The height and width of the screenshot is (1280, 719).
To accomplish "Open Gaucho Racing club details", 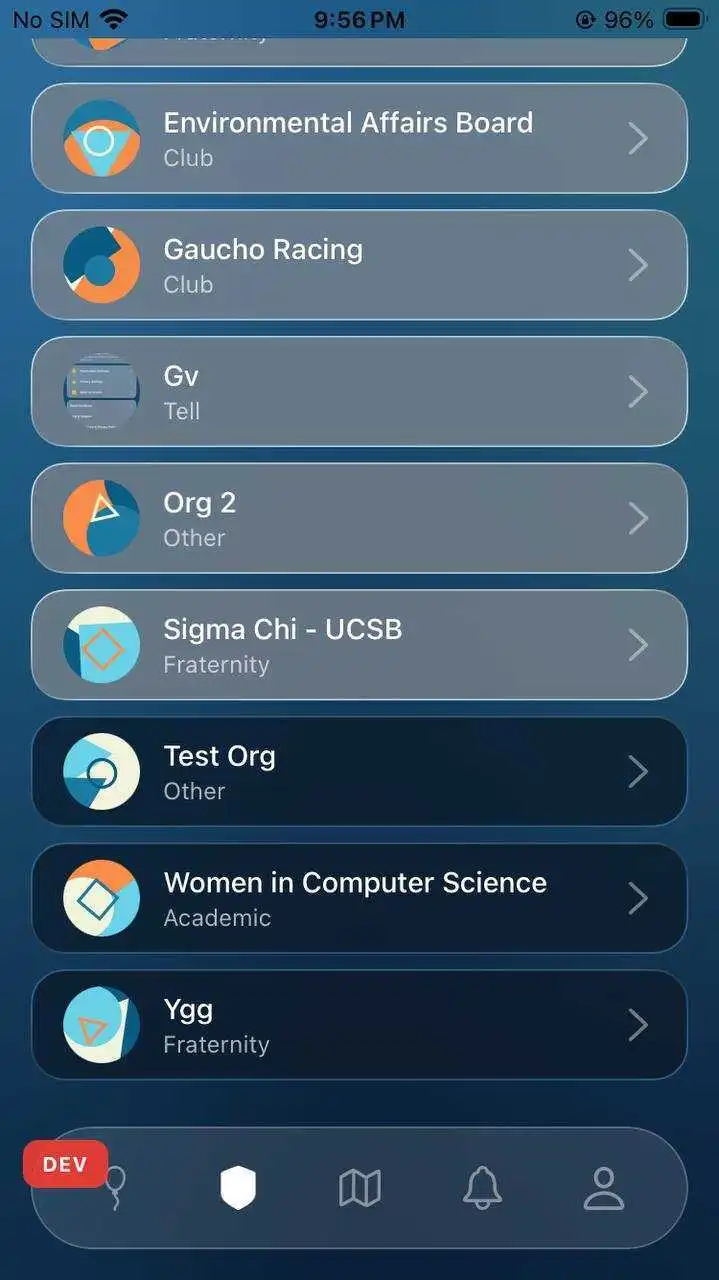I will coord(359,265).
